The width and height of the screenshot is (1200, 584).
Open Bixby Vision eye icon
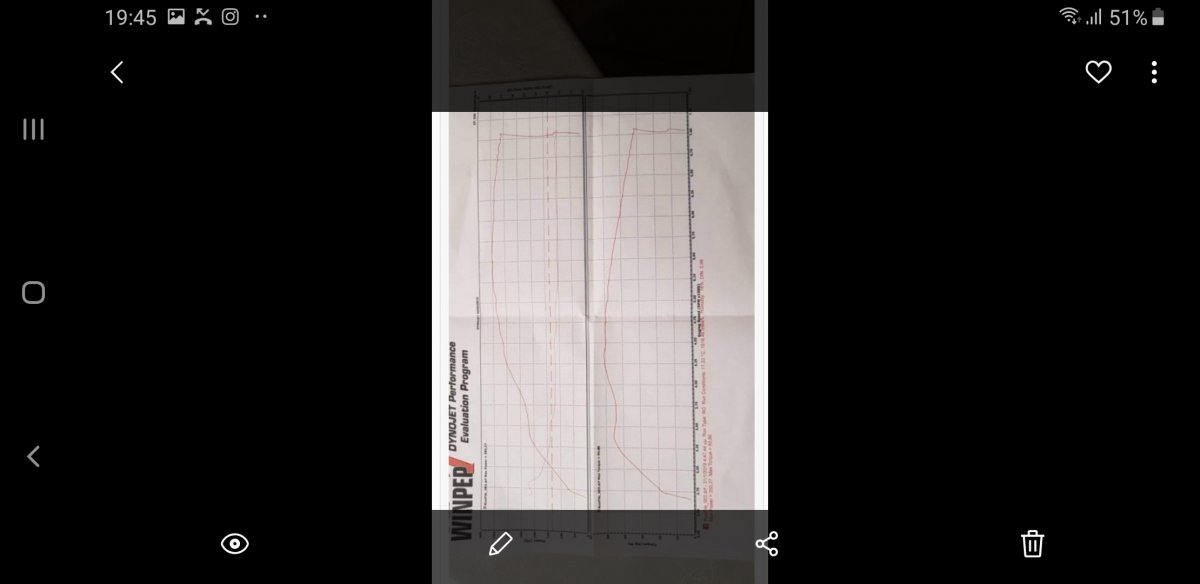235,543
